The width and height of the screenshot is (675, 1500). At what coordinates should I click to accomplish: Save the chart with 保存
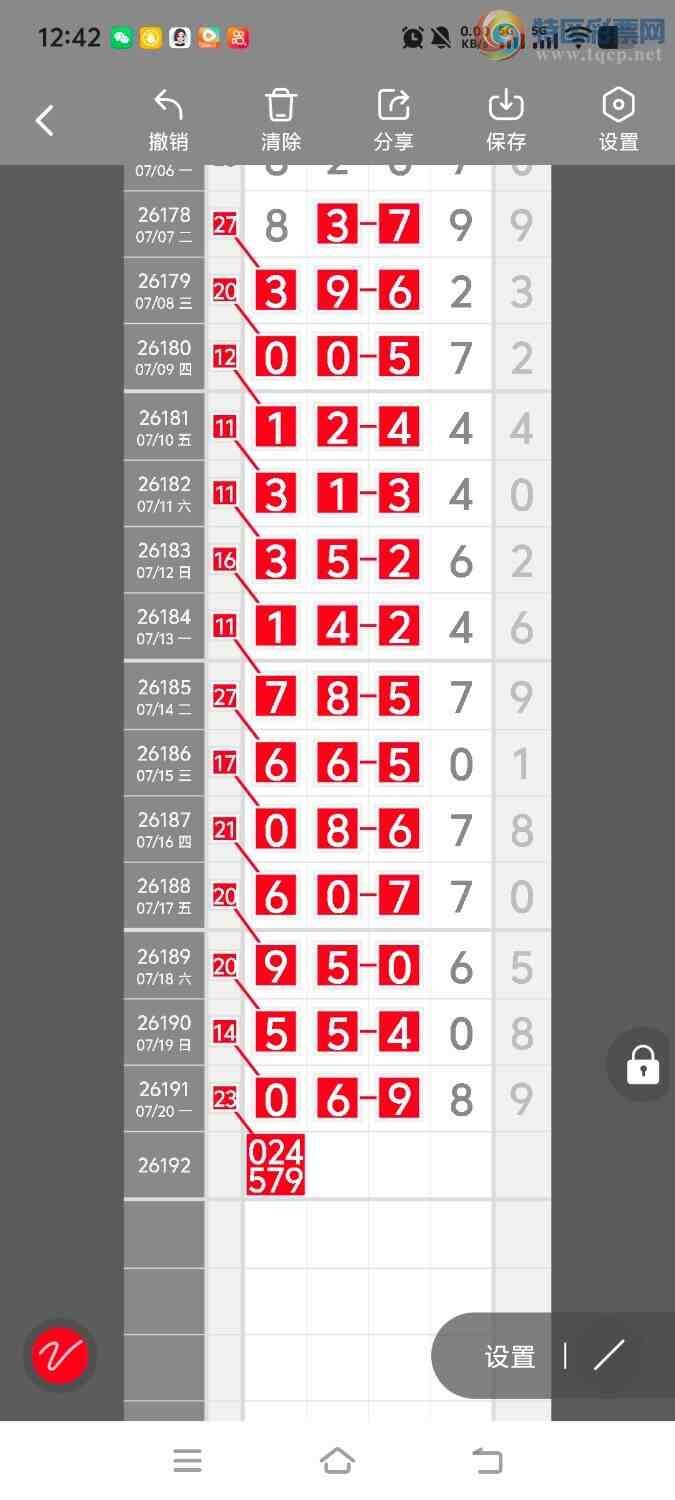(x=506, y=120)
